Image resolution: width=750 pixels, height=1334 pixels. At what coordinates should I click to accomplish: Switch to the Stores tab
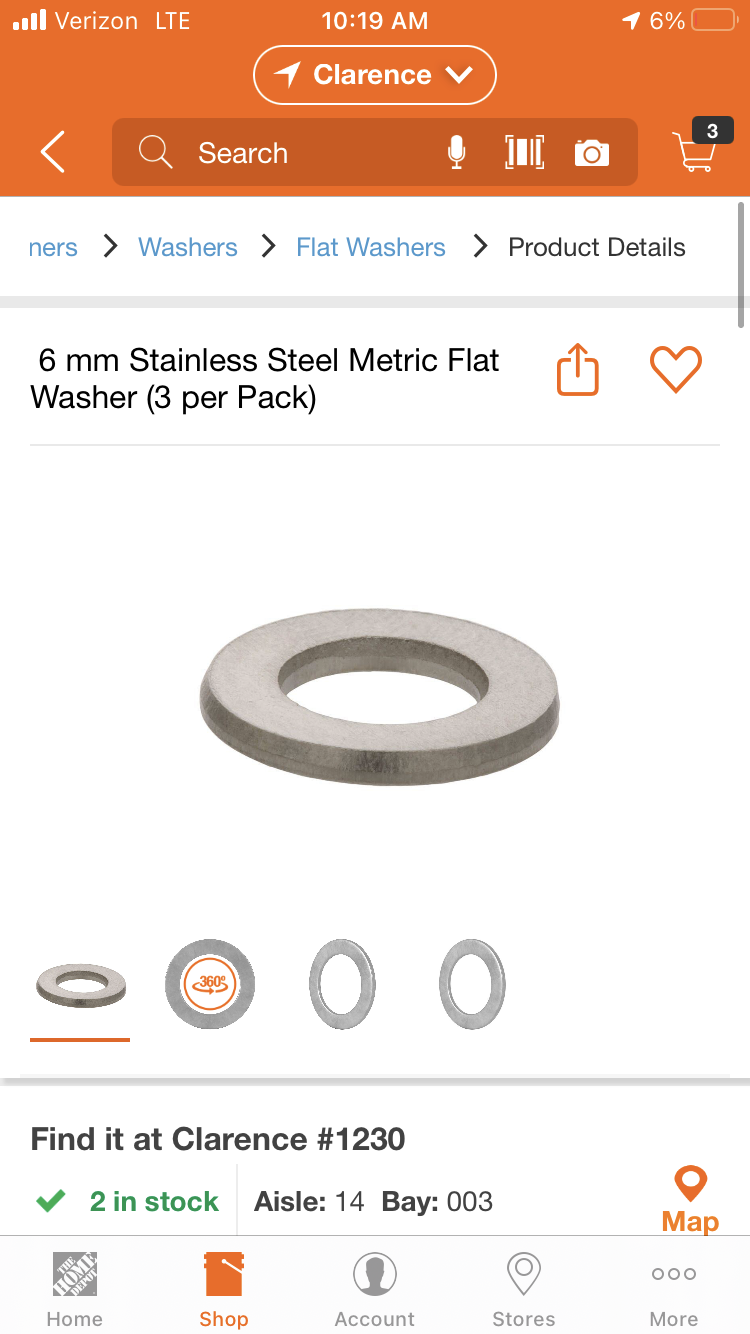524,1288
